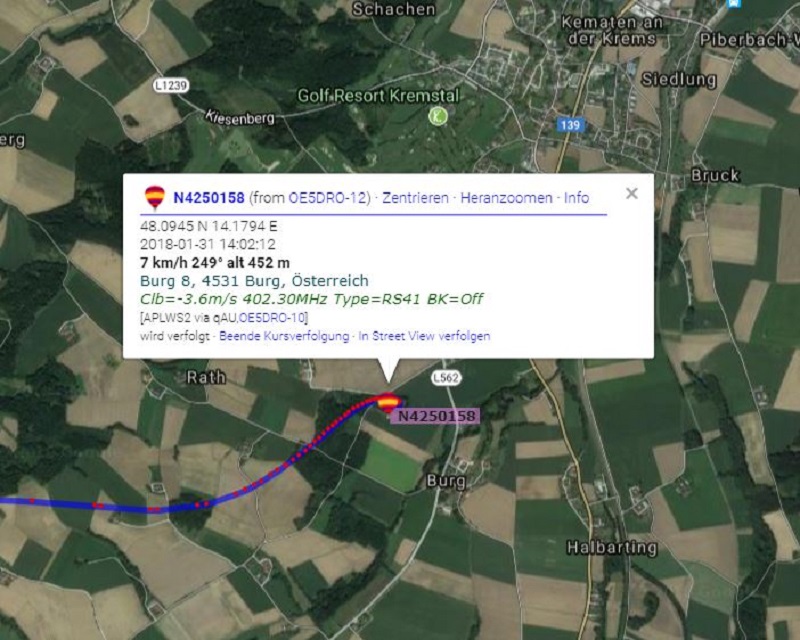Open the OE5DRO-12 station link
This screenshot has width=800, height=640.
coord(328,198)
